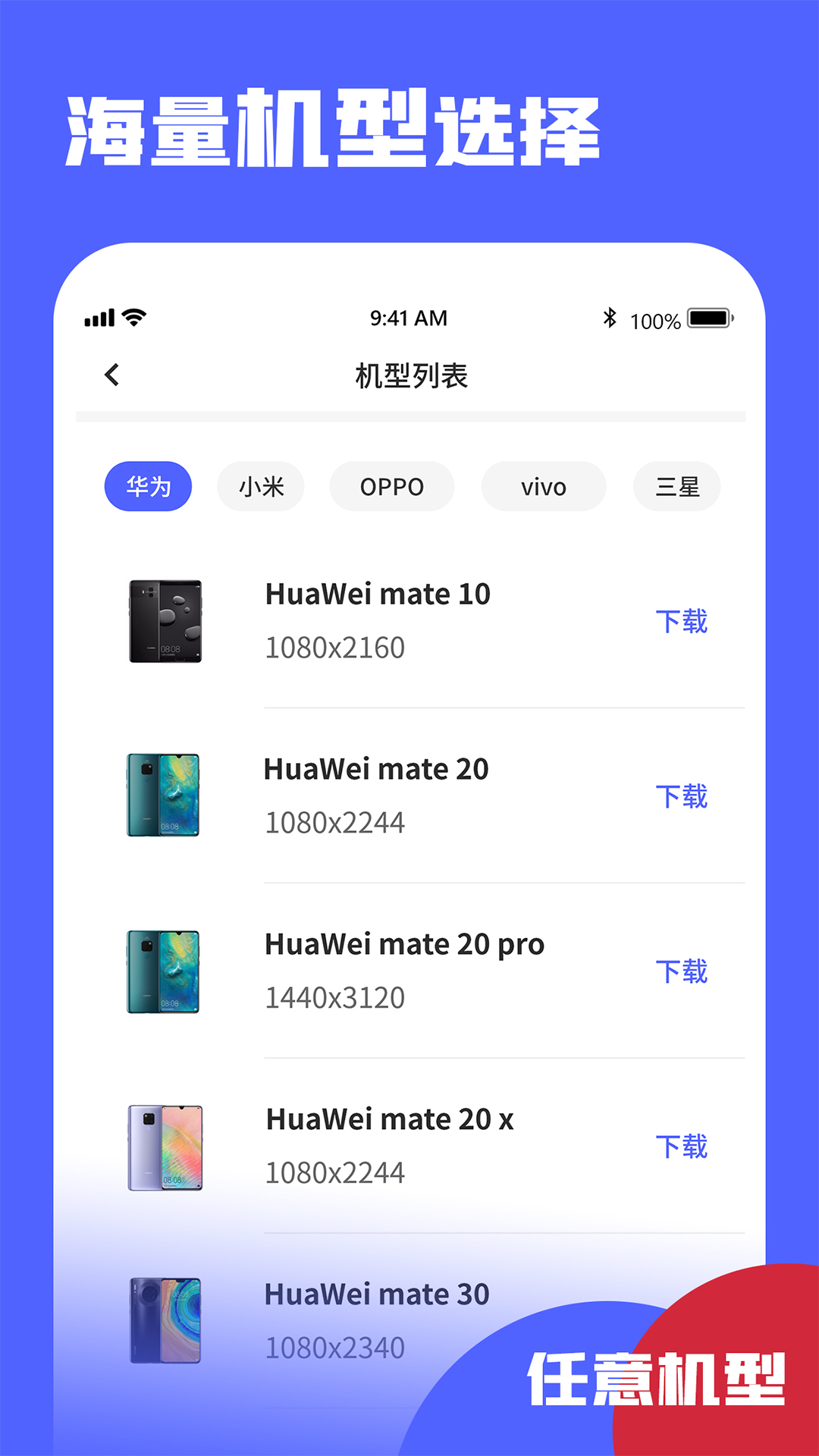Click the 9:41 AM clock display
The image size is (819, 1456).
407,318
